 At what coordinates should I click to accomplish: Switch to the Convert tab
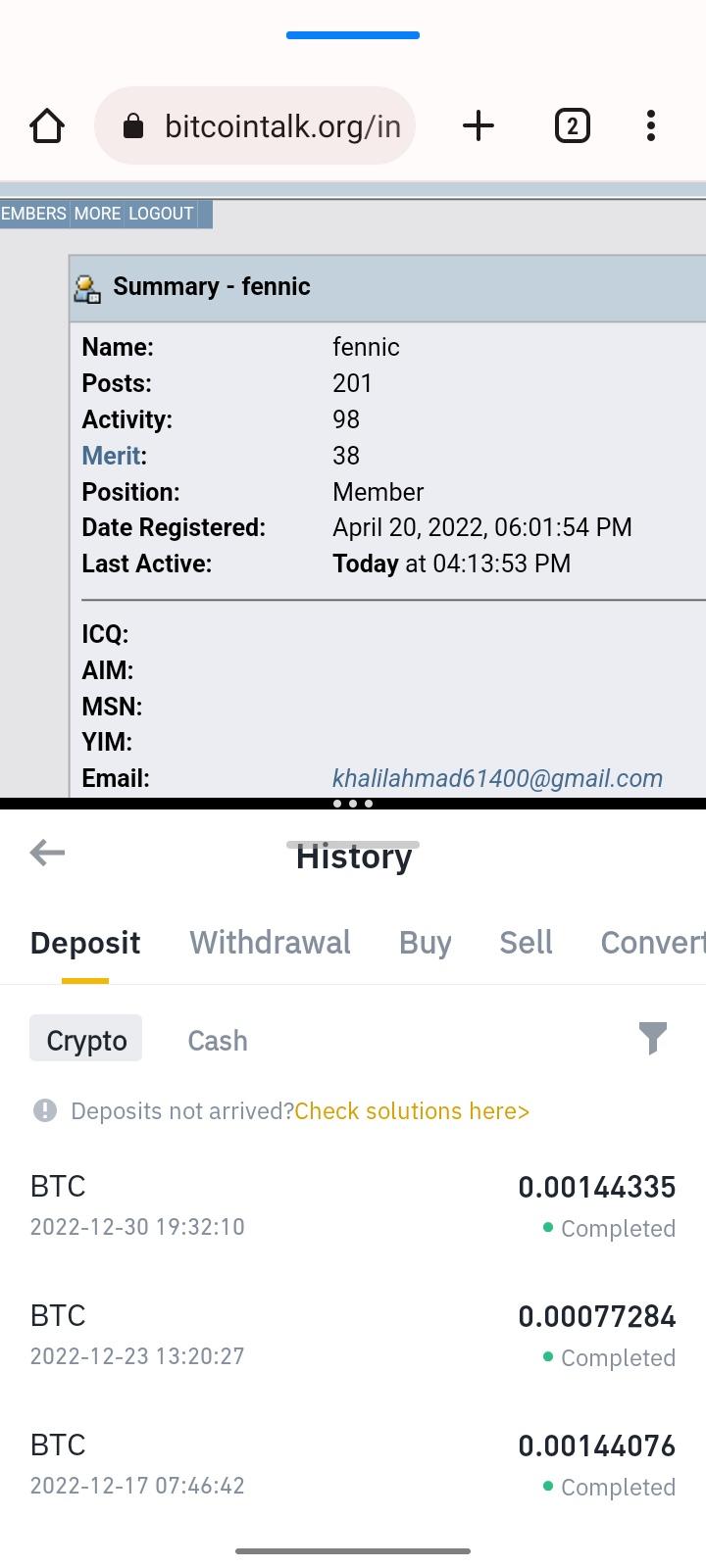pos(652,943)
